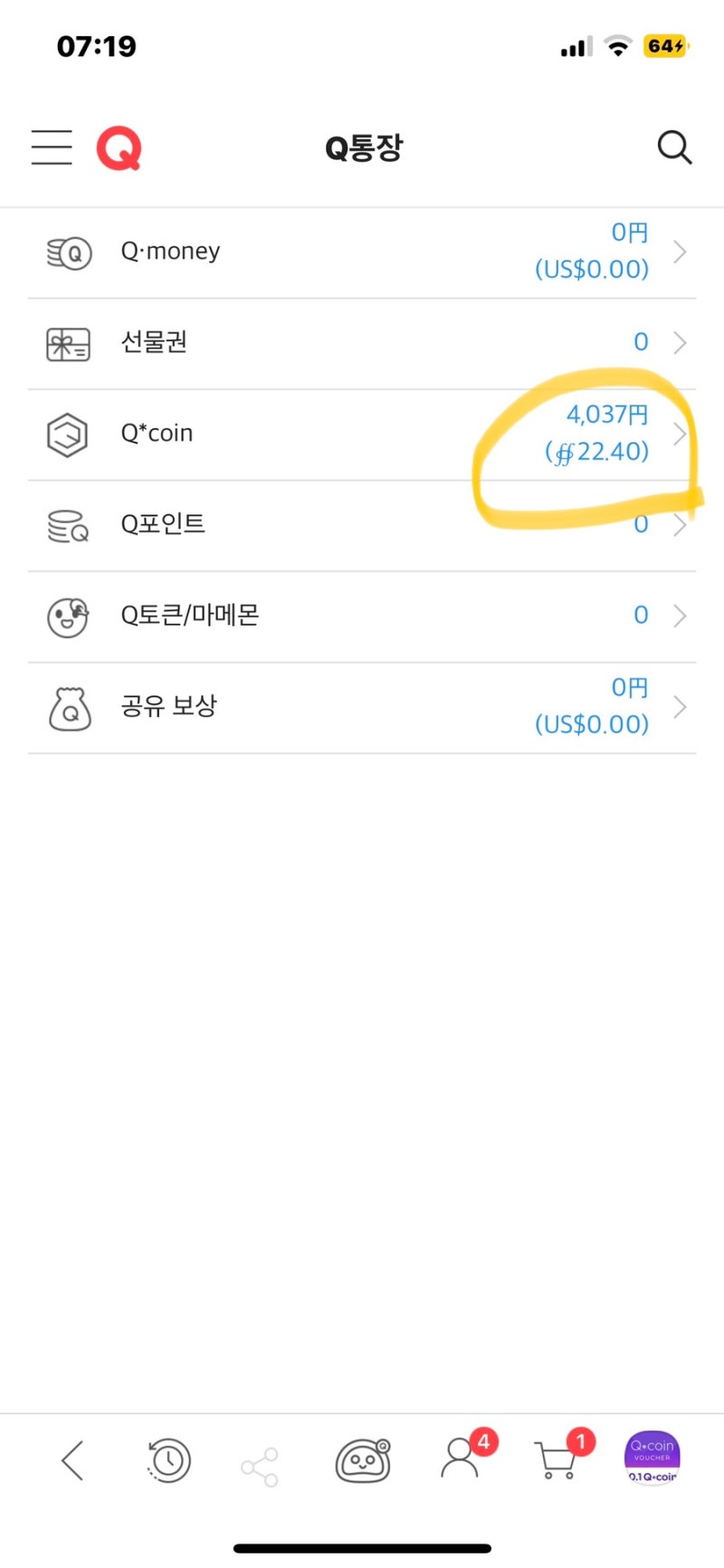Expand the Q*coin balance details
This screenshot has width=724, height=1568.
(681, 434)
